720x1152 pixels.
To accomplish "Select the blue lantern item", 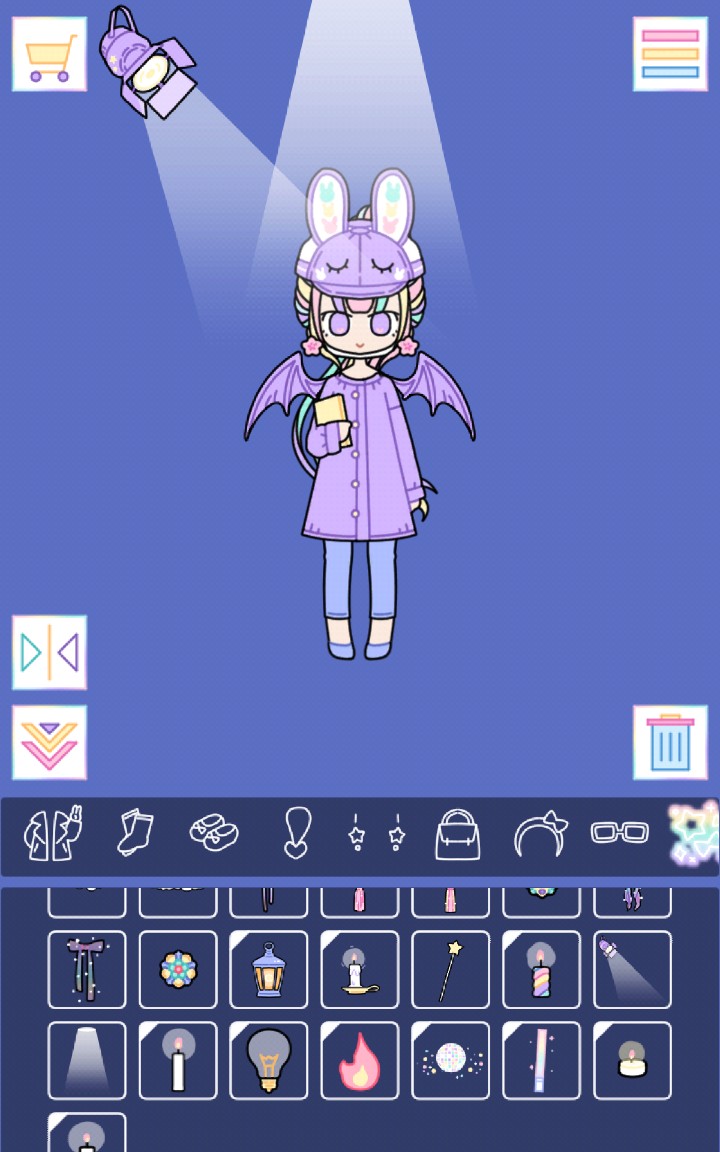I will (x=269, y=970).
